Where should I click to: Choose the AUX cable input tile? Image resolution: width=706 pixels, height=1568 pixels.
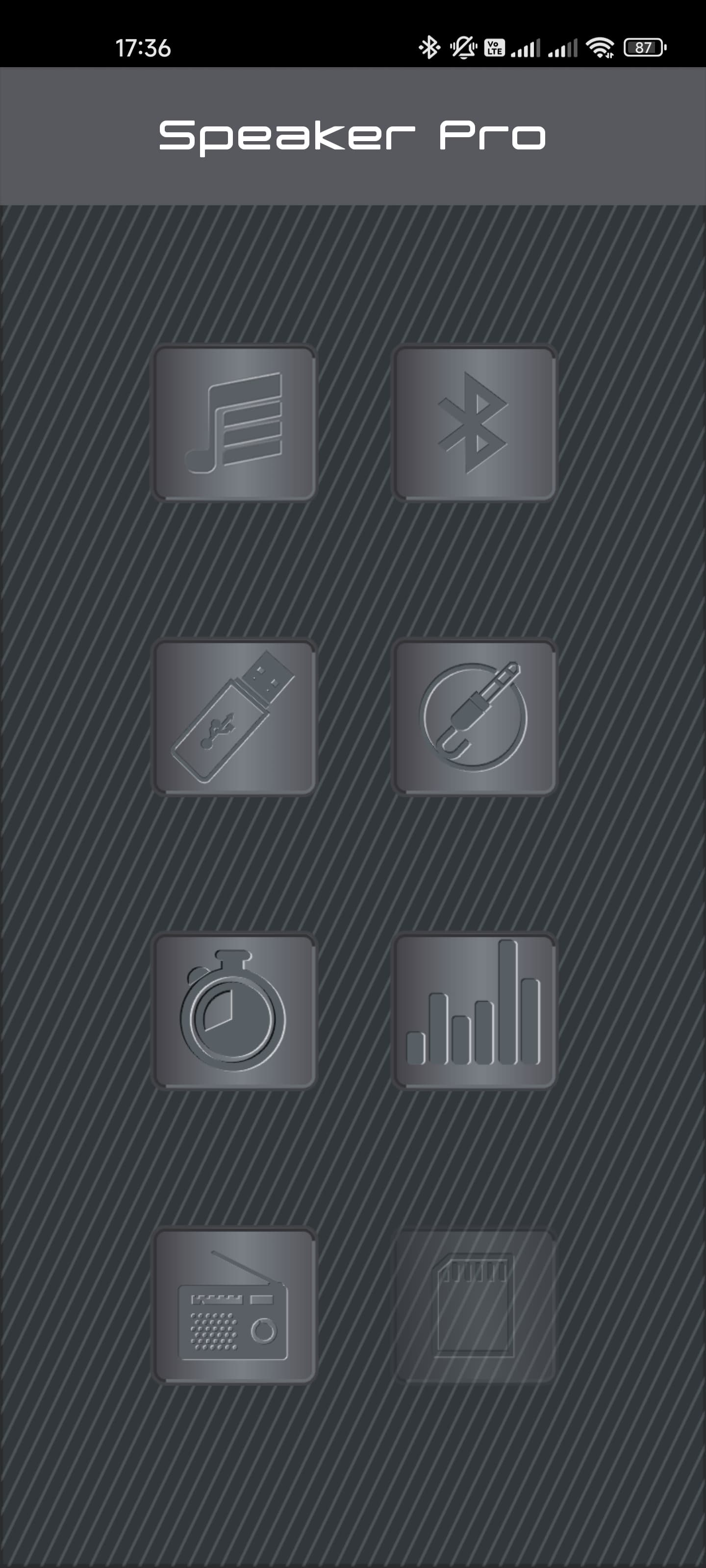tap(474, 716)
